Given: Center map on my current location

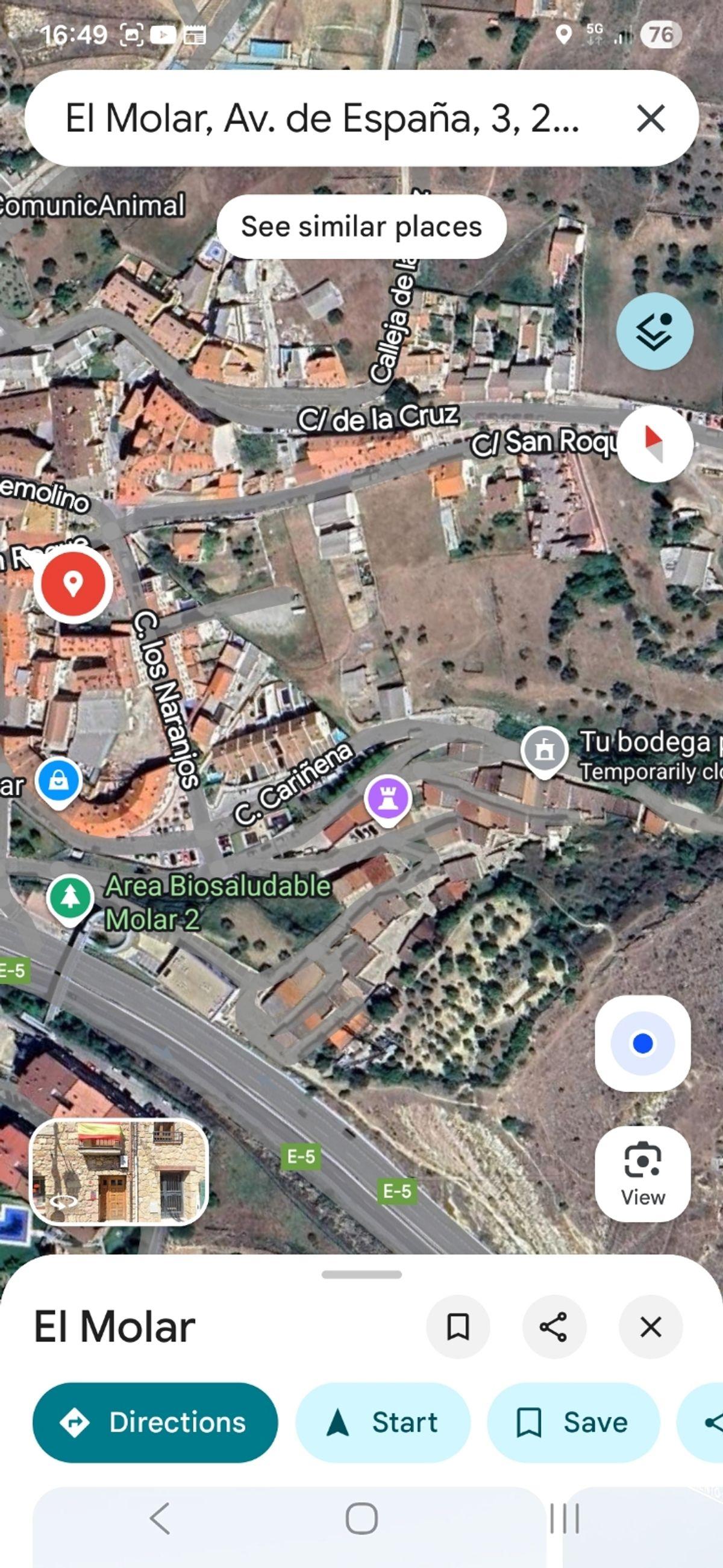Looking at the screenshot, I should [643, 1043].
